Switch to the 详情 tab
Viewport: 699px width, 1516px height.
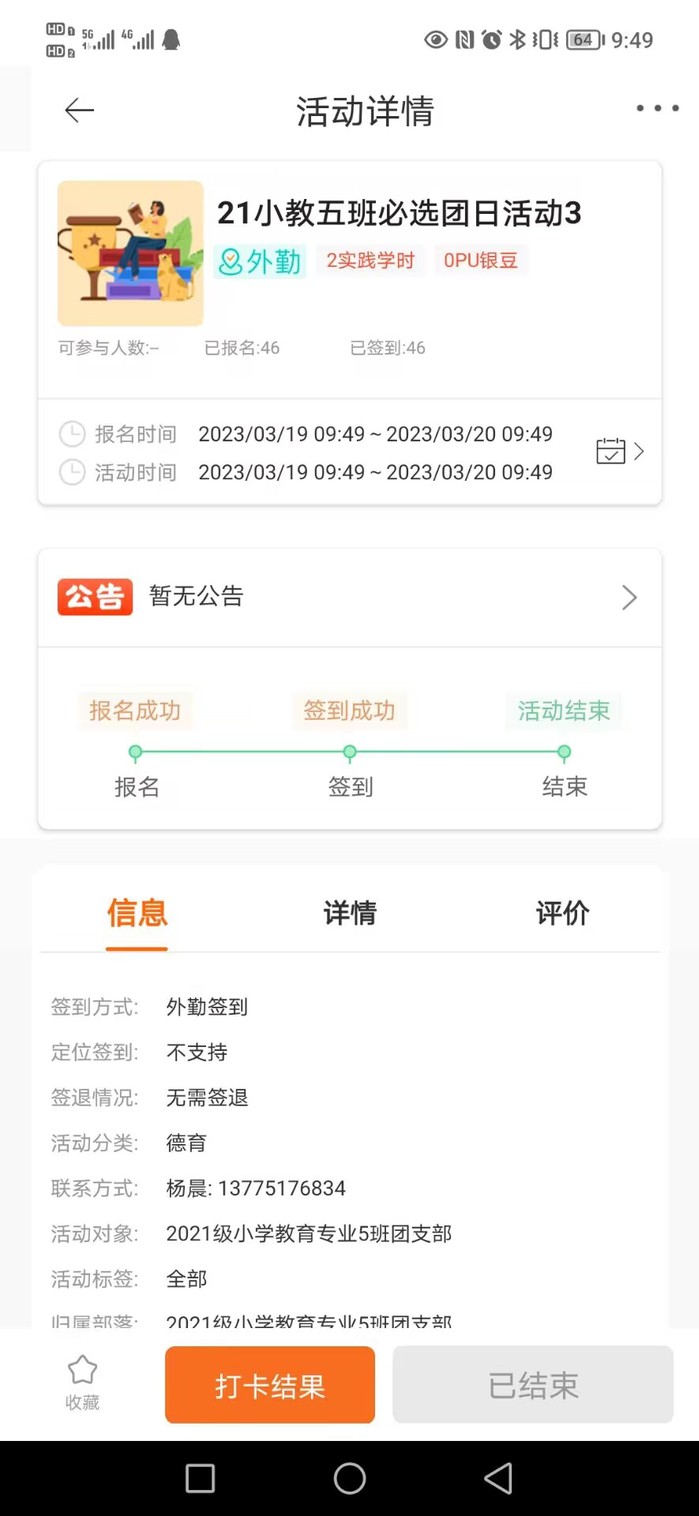click(x=350, y=913)
